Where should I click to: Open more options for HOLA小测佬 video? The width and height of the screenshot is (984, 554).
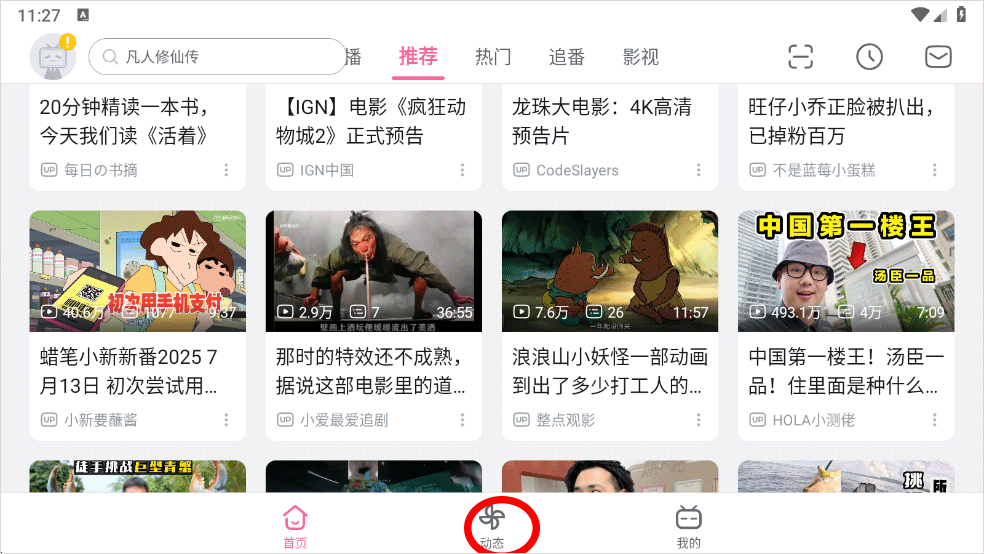(x=934, y=420)
